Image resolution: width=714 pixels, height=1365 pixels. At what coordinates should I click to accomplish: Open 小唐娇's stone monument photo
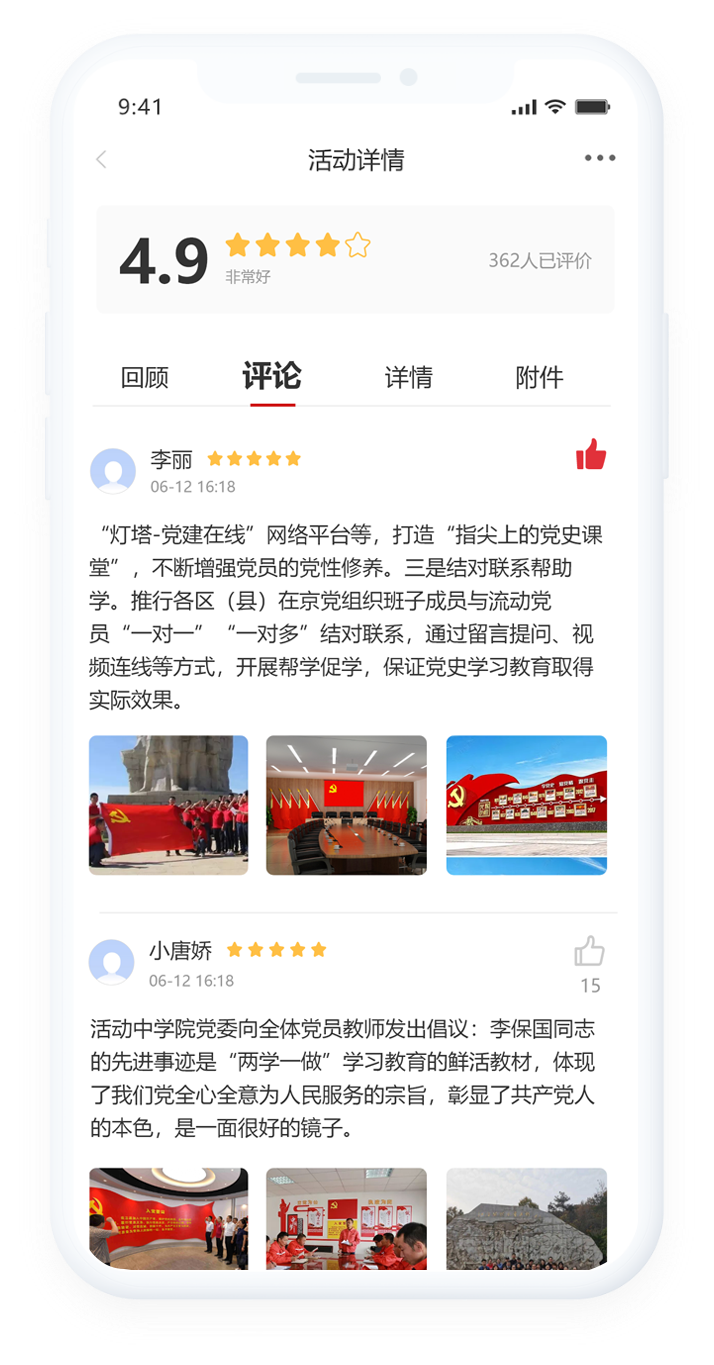pos(526,1218)
